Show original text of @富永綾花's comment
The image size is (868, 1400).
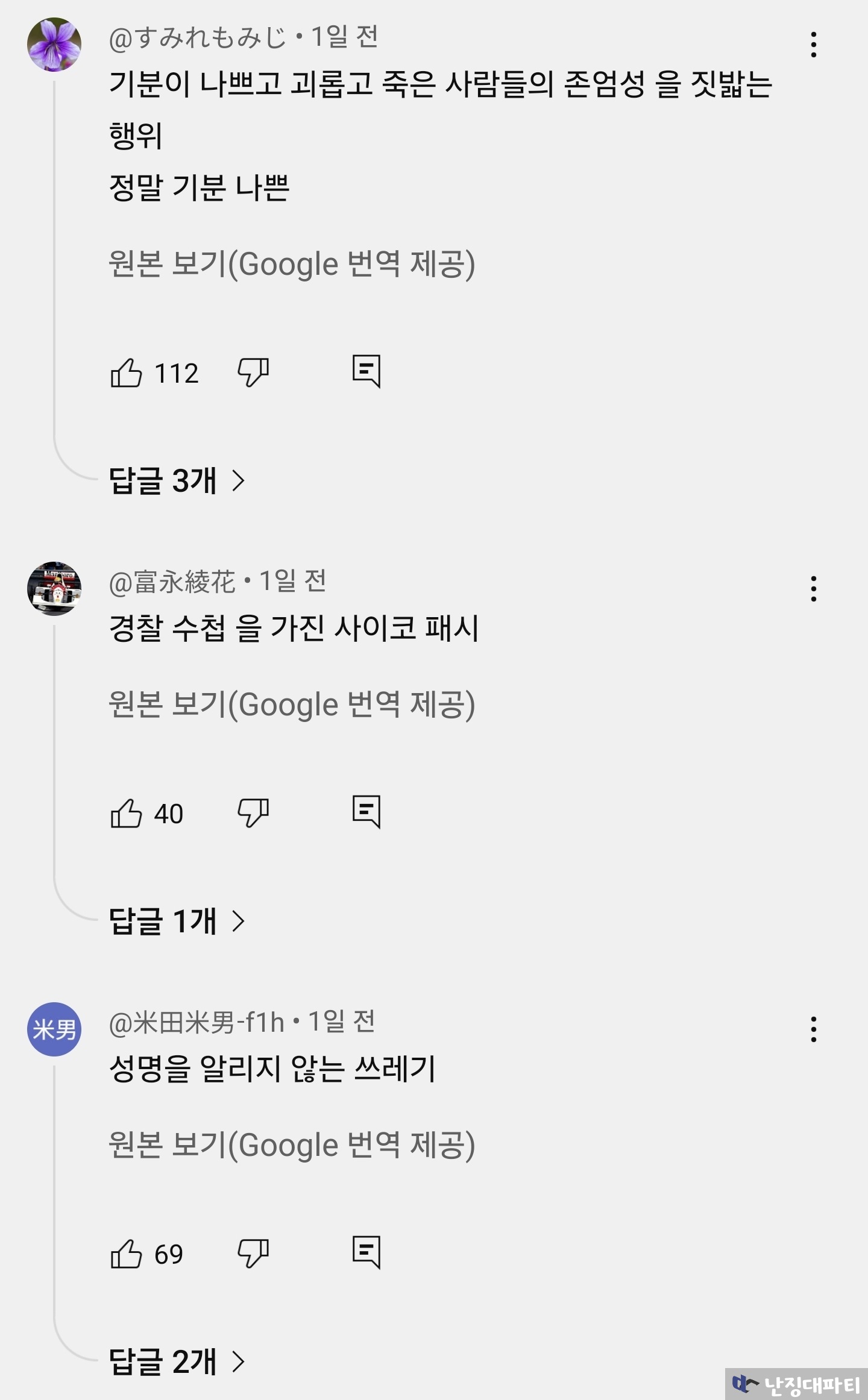[292, 705]
